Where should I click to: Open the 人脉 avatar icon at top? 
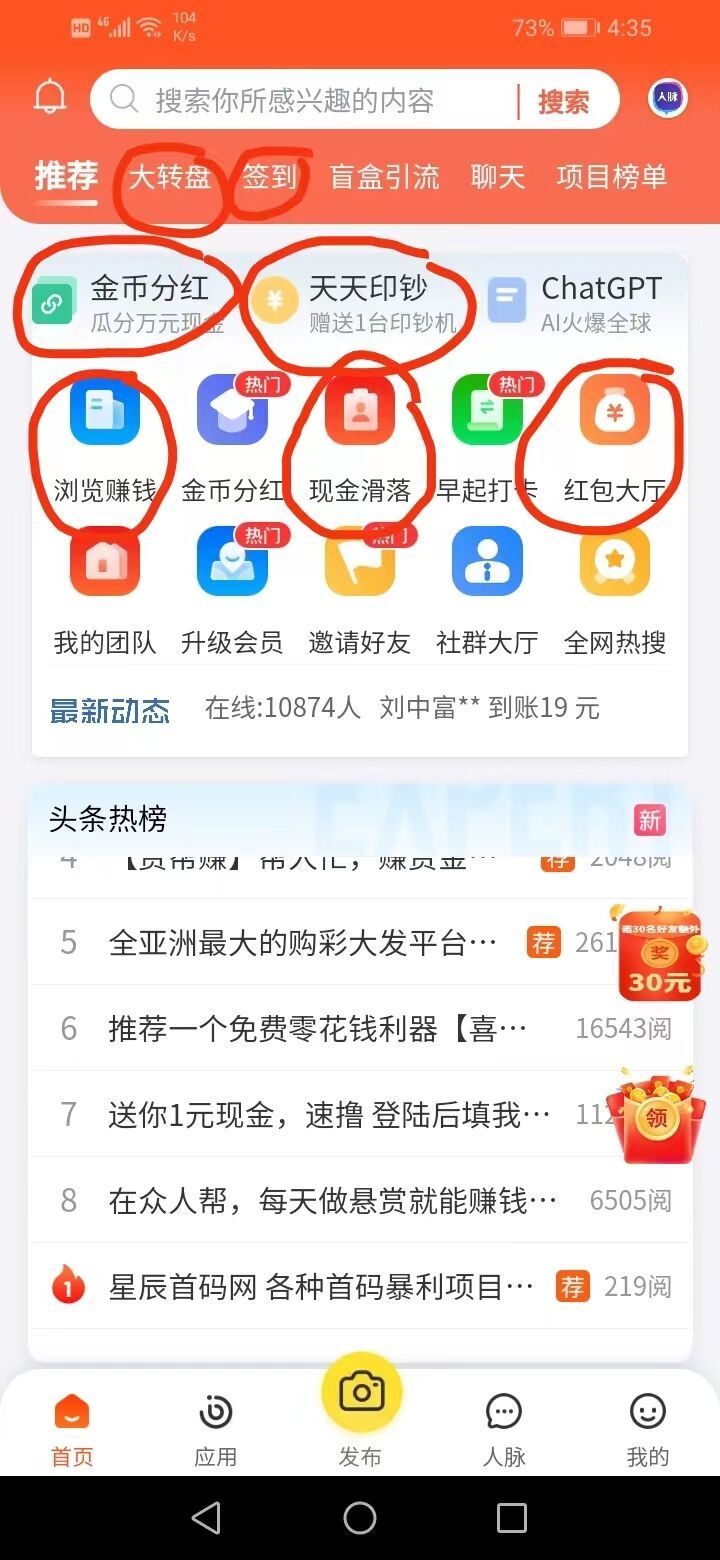click(667, 98)
